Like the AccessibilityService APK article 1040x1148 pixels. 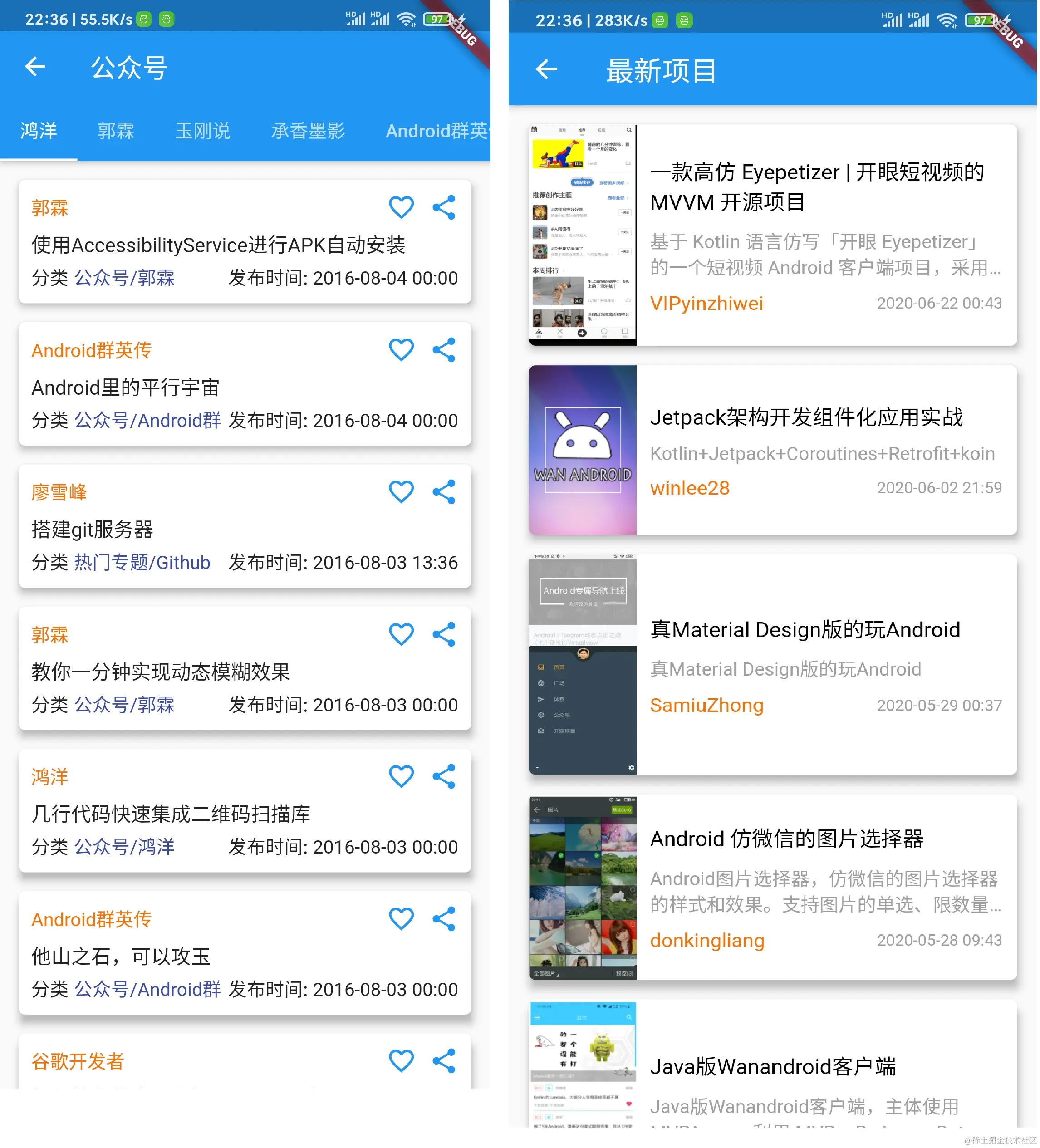pos(402,207)
